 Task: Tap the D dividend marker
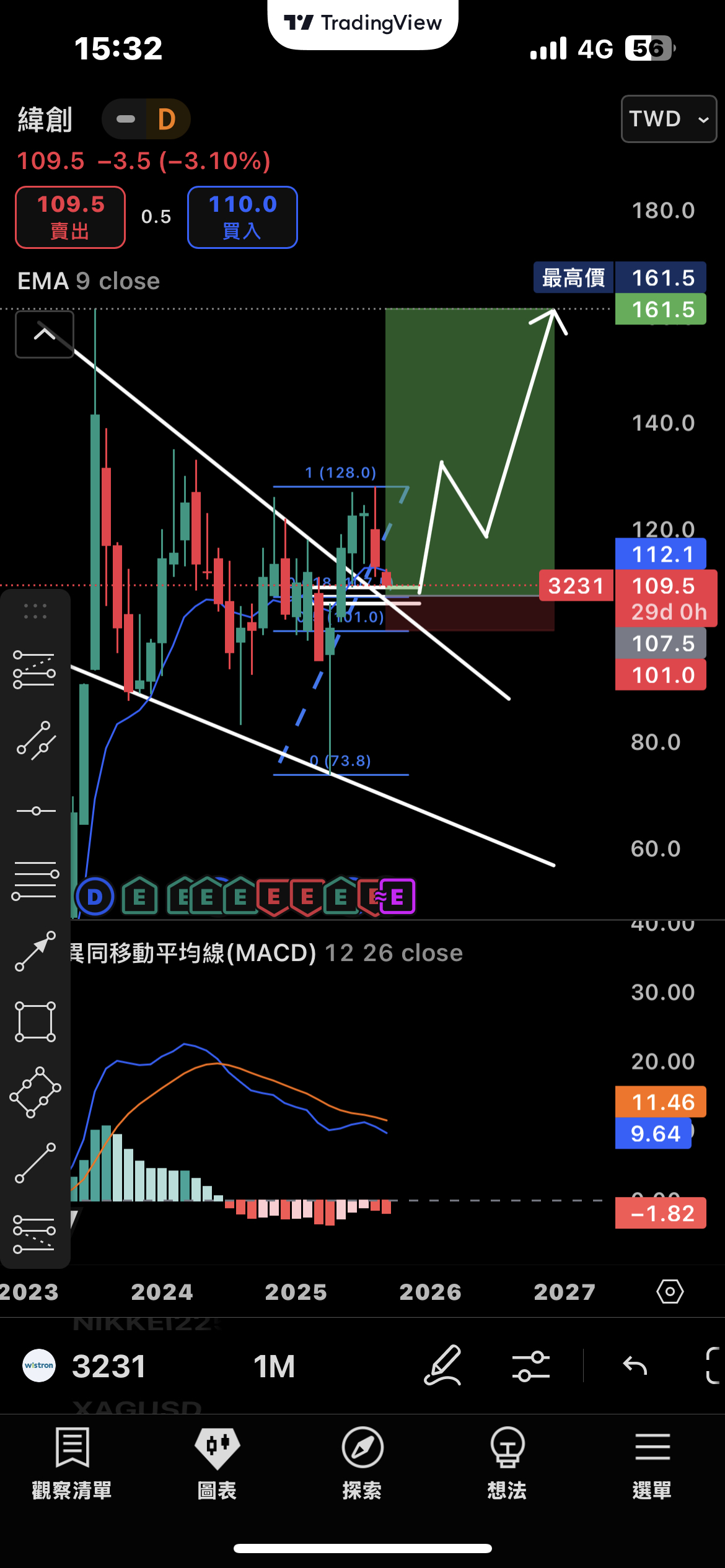pyautogui.click(x=95, y=896)
